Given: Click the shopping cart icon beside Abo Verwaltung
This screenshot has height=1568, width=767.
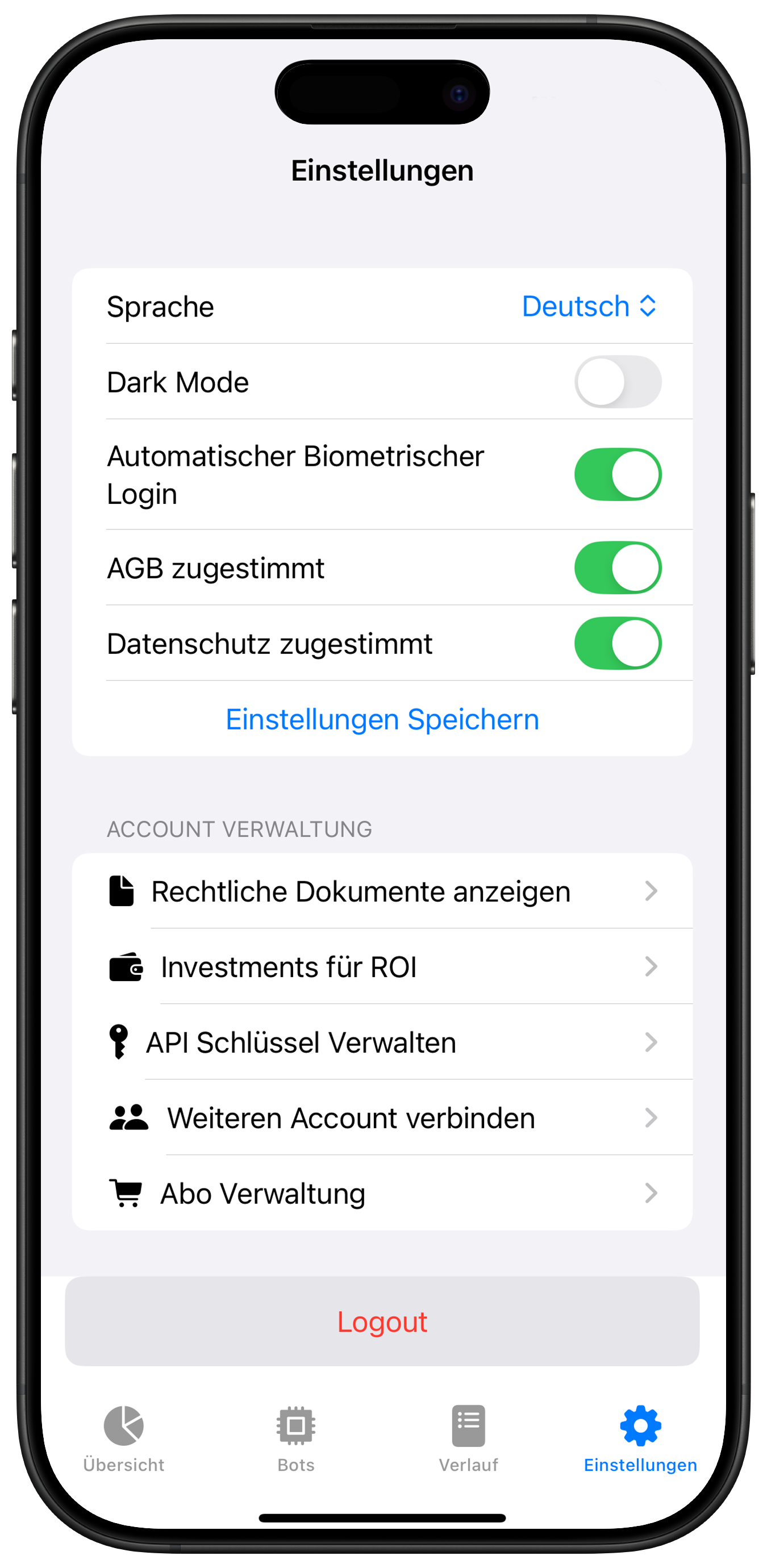Looking at the screenshot, I should [127, 1193].
